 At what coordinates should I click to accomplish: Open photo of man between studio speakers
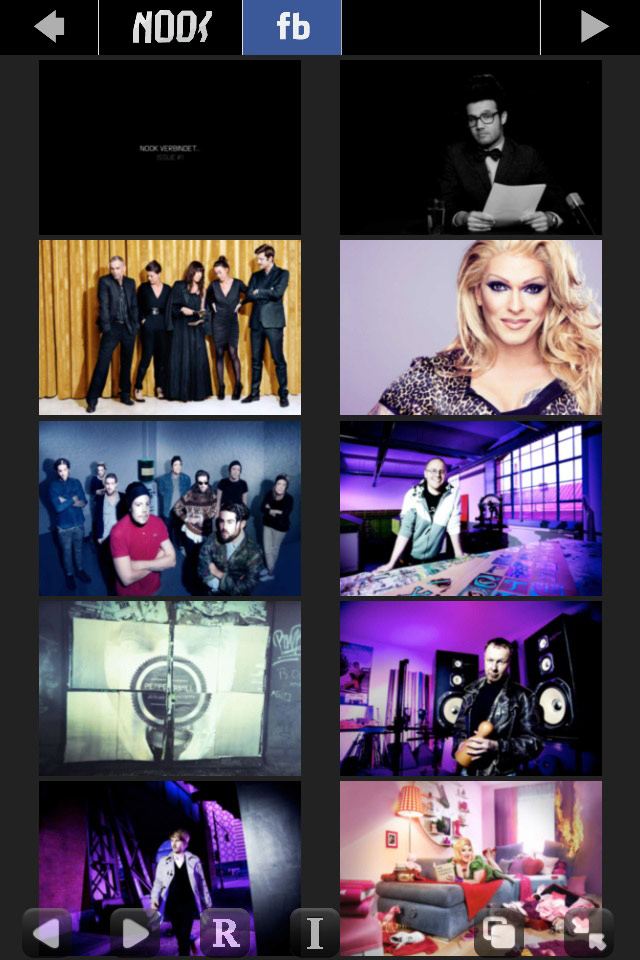click(x=471, y=687)
